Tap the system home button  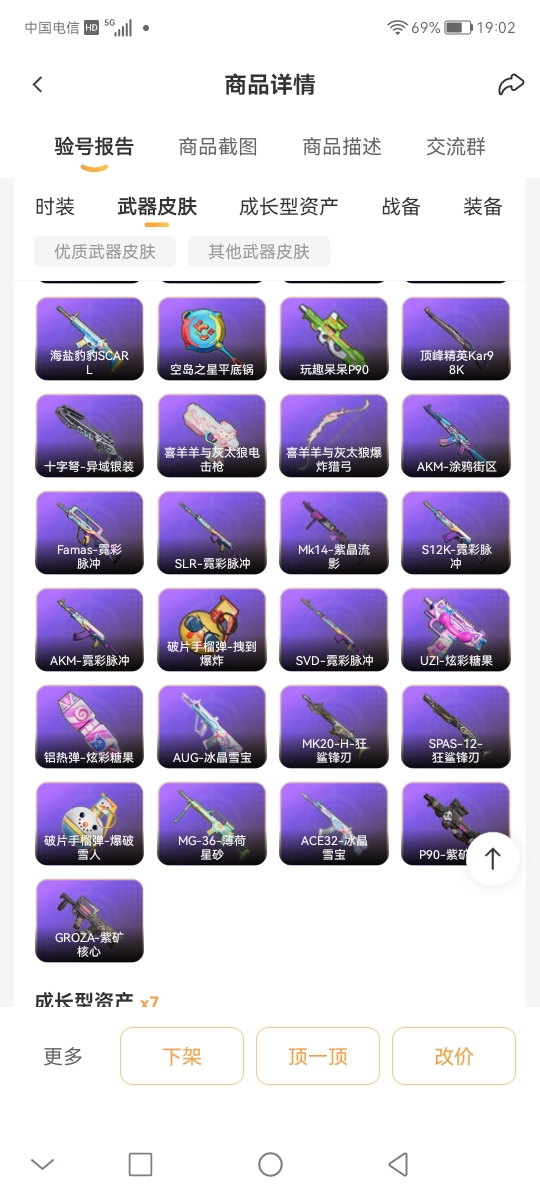(x=270, y=1164)
